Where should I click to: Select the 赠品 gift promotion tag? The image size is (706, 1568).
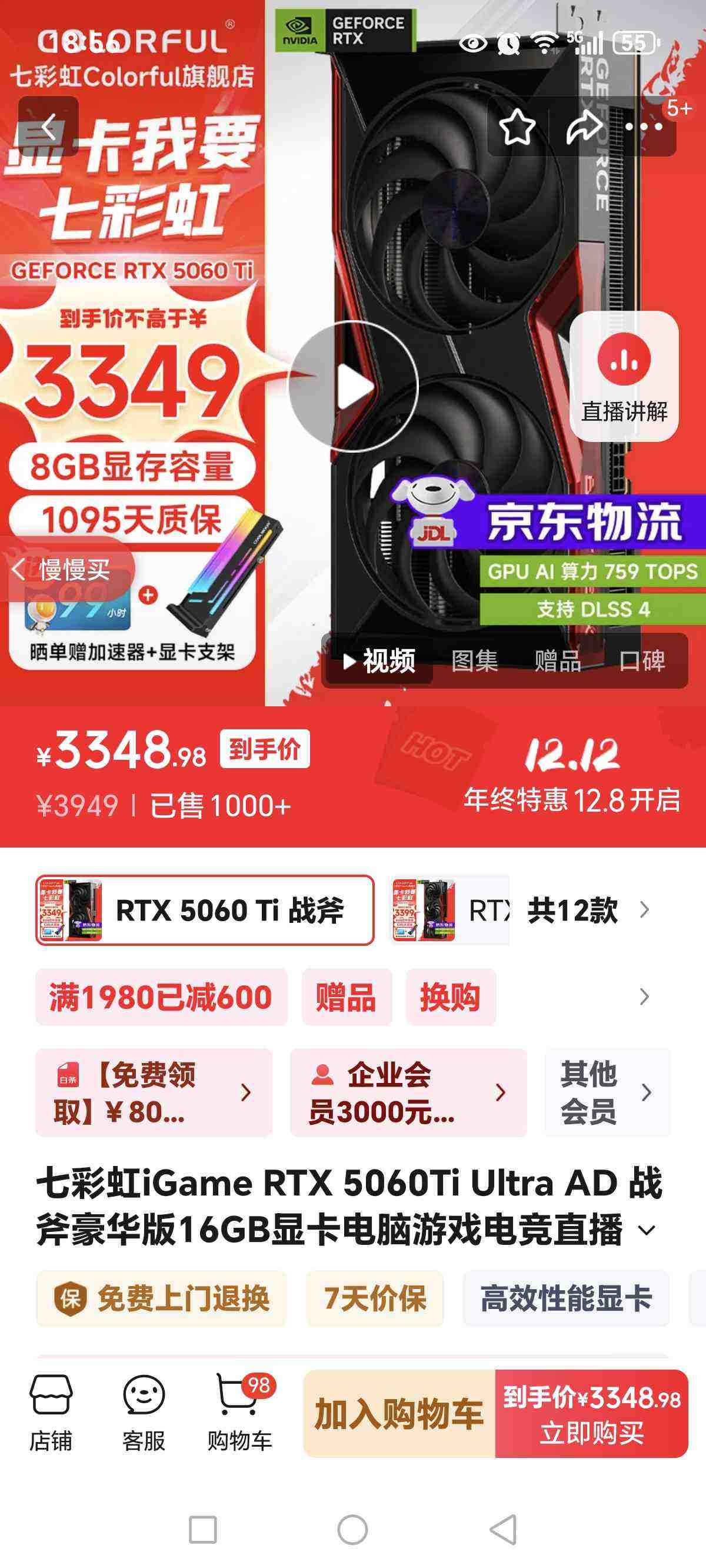345,996
